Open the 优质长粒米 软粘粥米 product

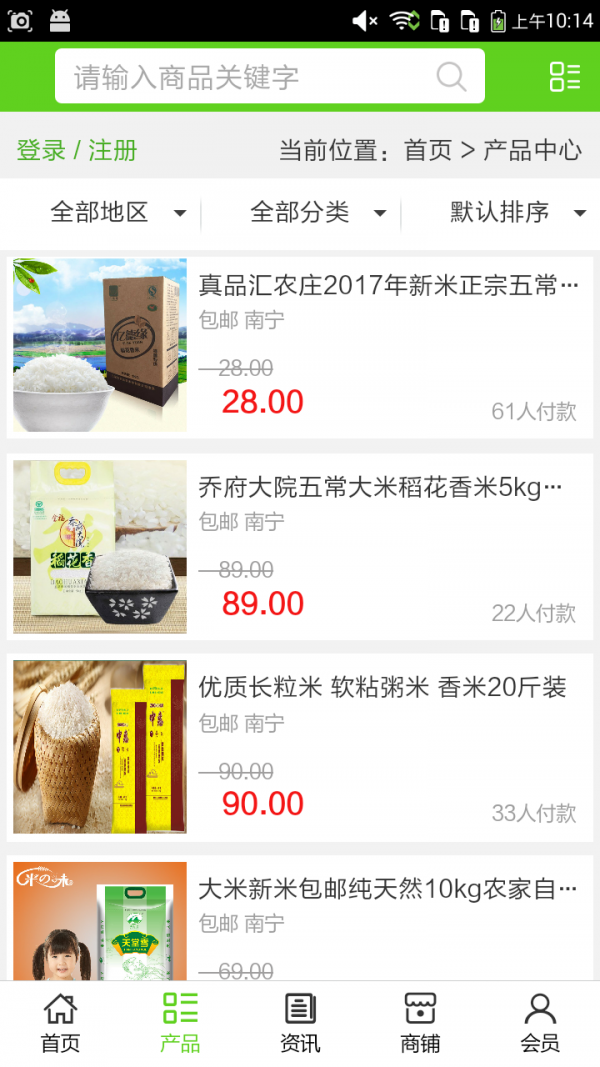pyautogui.click(x=382, y=688)
